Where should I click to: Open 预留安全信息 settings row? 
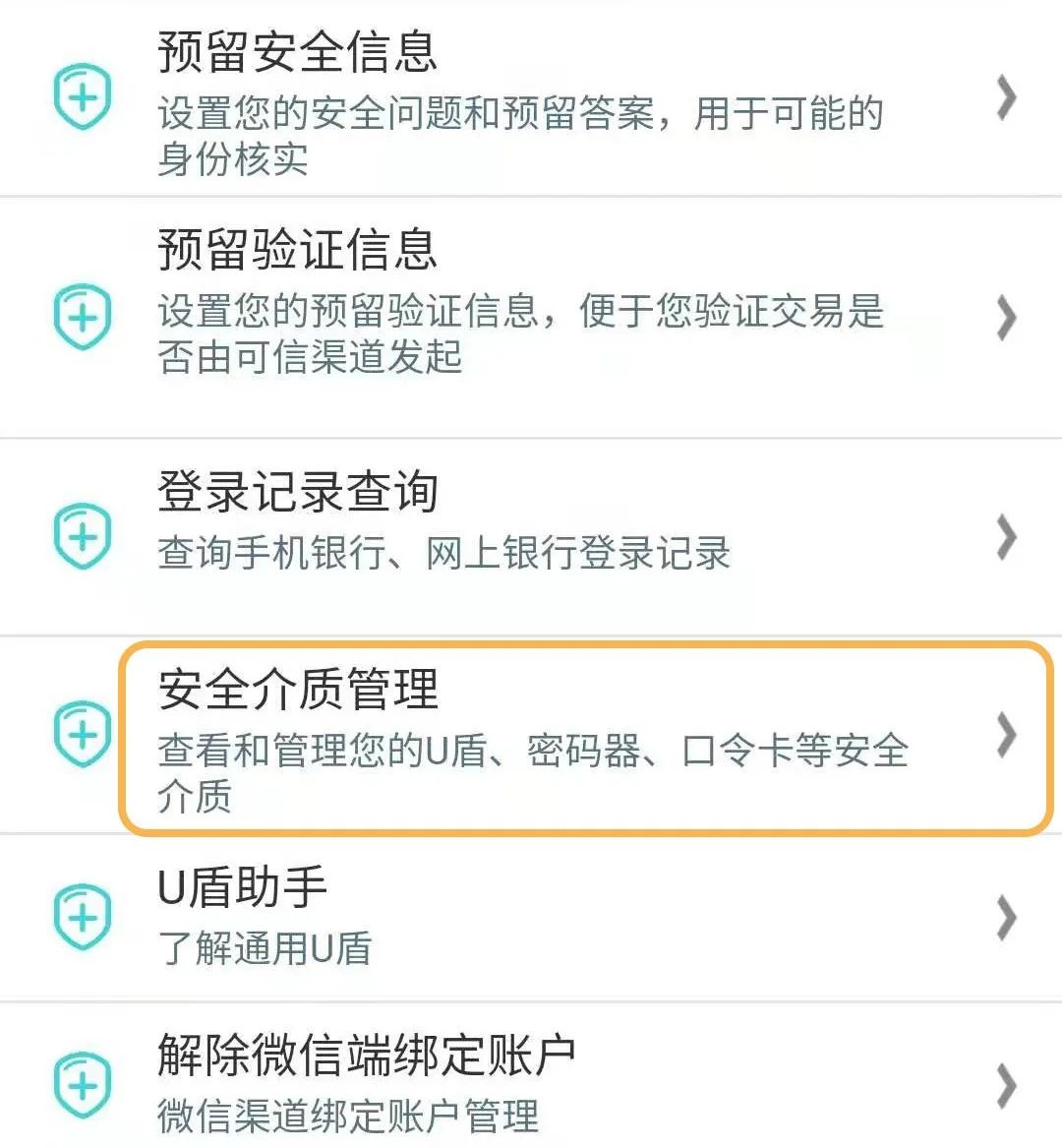pyautogui.click(x=531, y=98)
